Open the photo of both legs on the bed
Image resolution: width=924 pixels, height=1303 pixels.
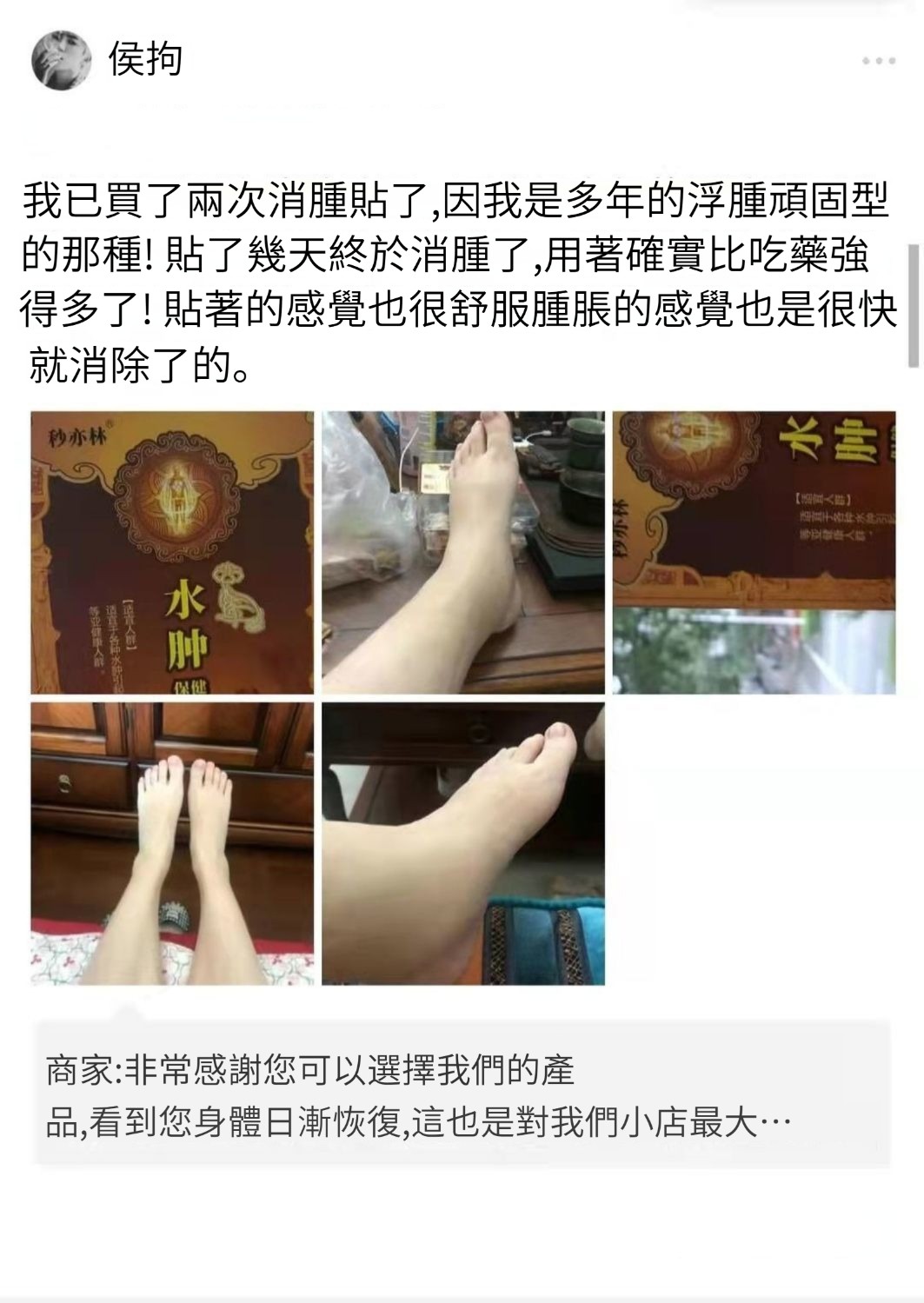pos(172,843)
